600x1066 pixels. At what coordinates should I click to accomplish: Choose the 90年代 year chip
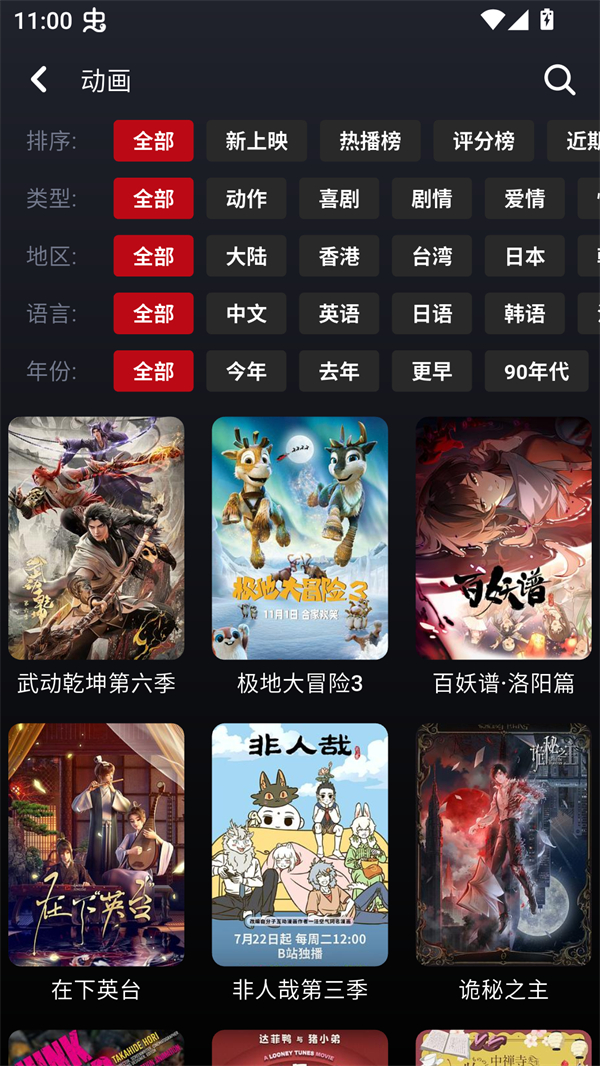536,372
